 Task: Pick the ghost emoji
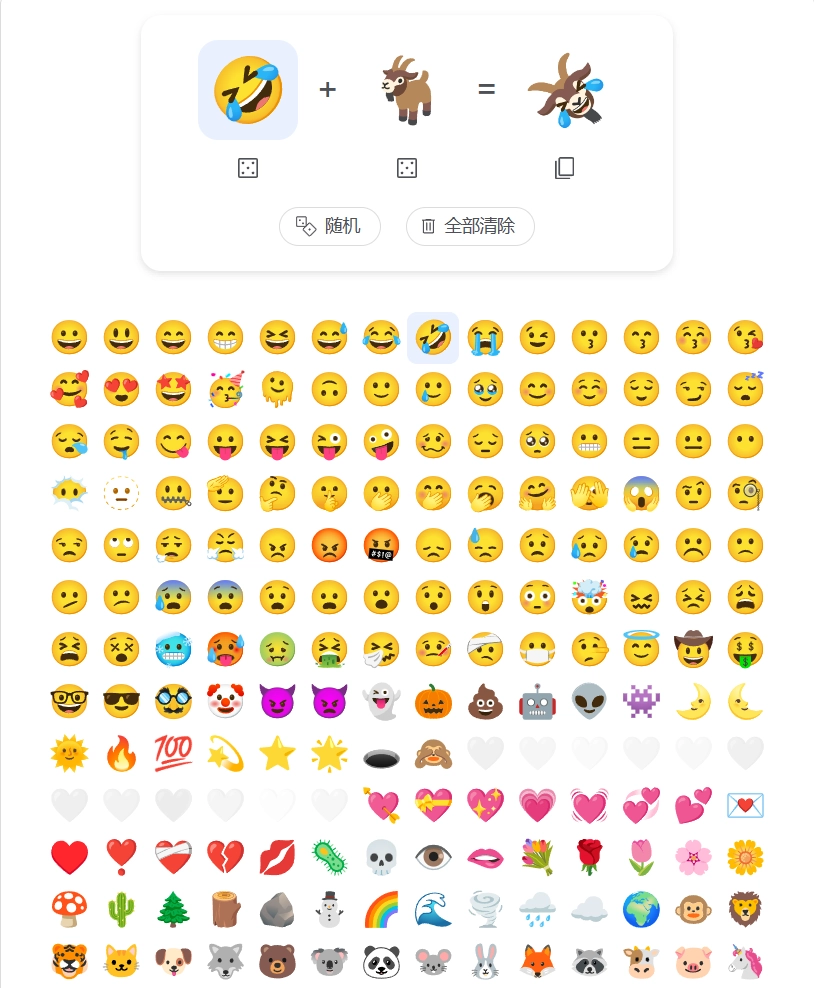381,702
